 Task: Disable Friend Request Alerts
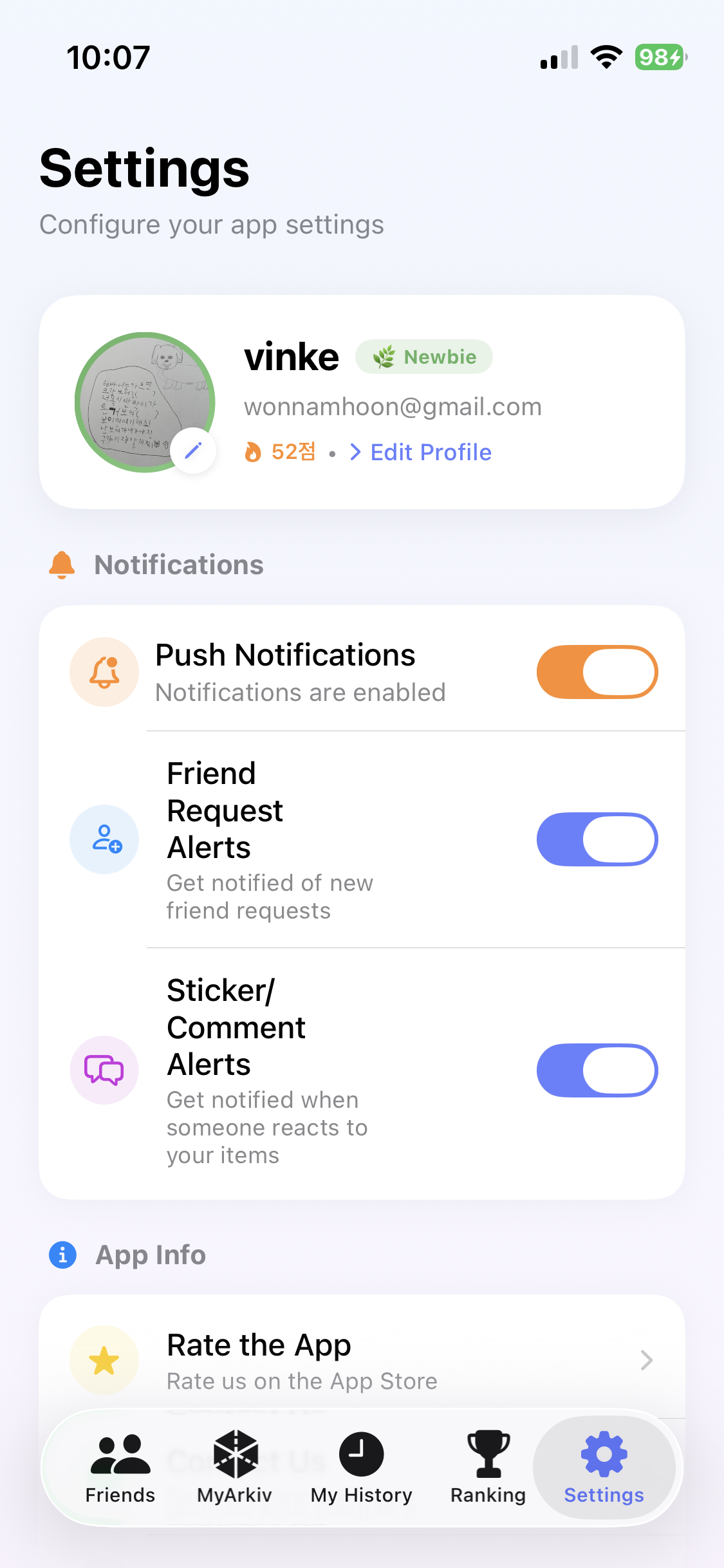point(597,839)
